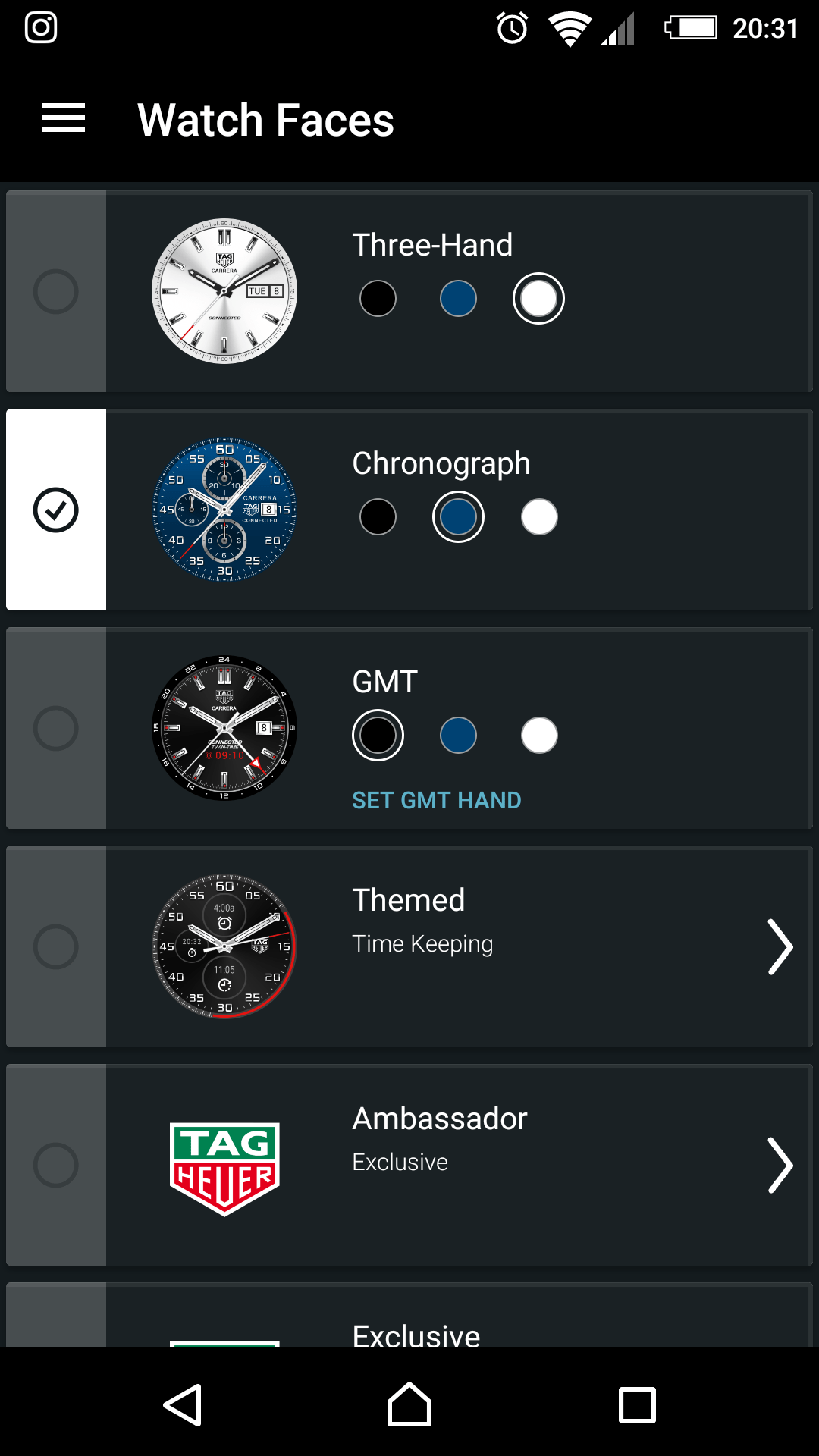Choose blue color for Three-Hand face

pyautogui.click(x=458, y=299)
